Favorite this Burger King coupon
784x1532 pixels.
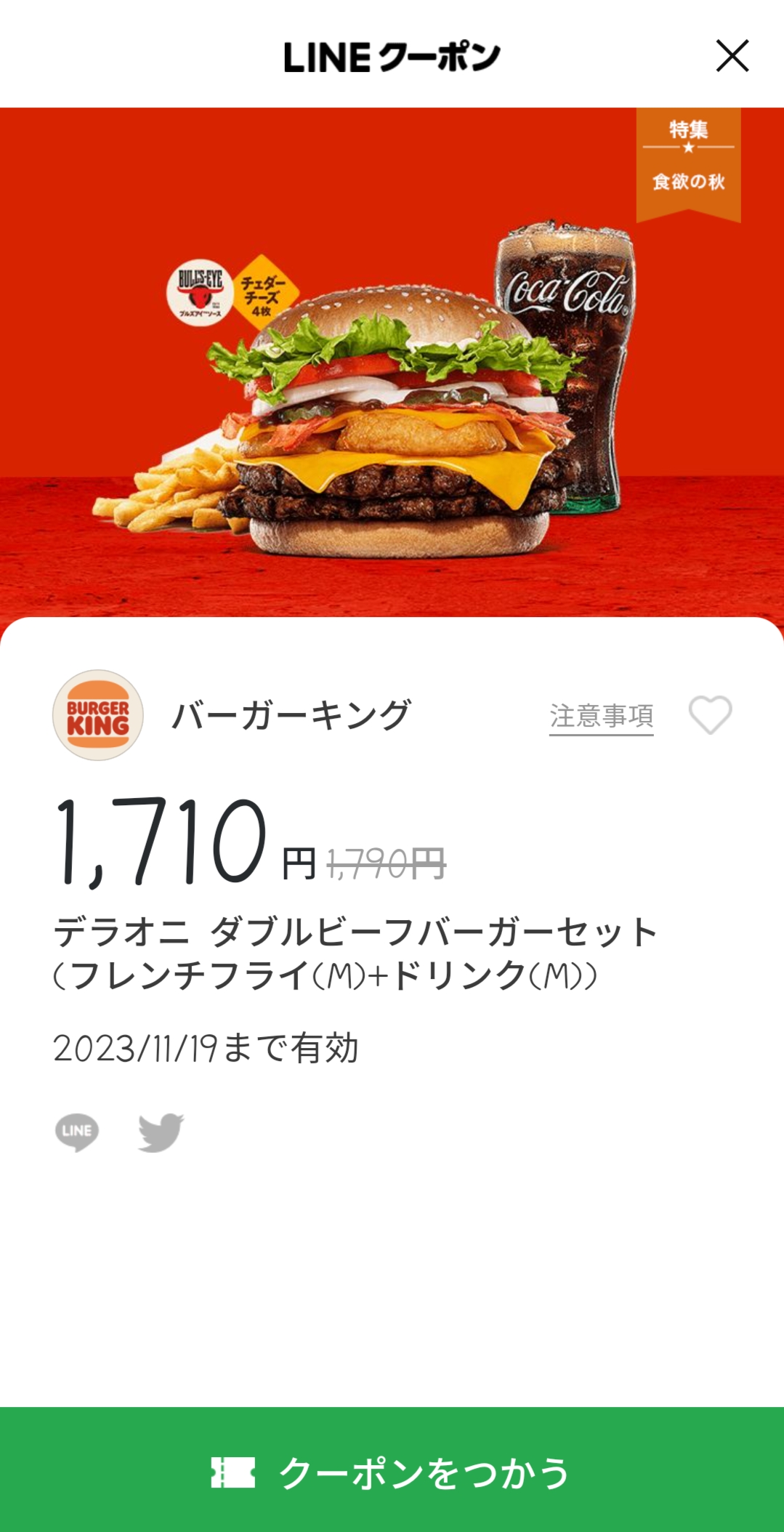710,715
